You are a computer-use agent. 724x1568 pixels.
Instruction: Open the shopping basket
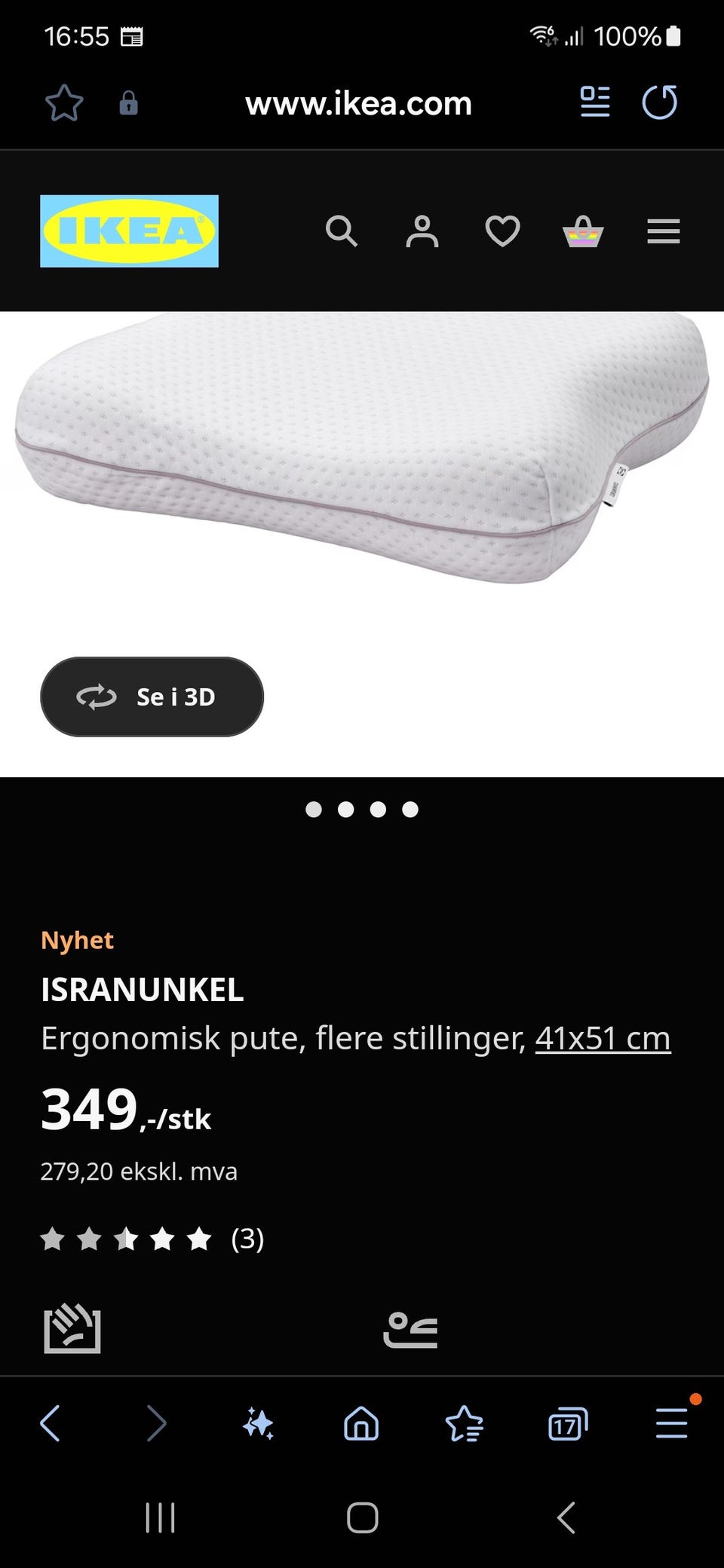[x=583, y=231]
